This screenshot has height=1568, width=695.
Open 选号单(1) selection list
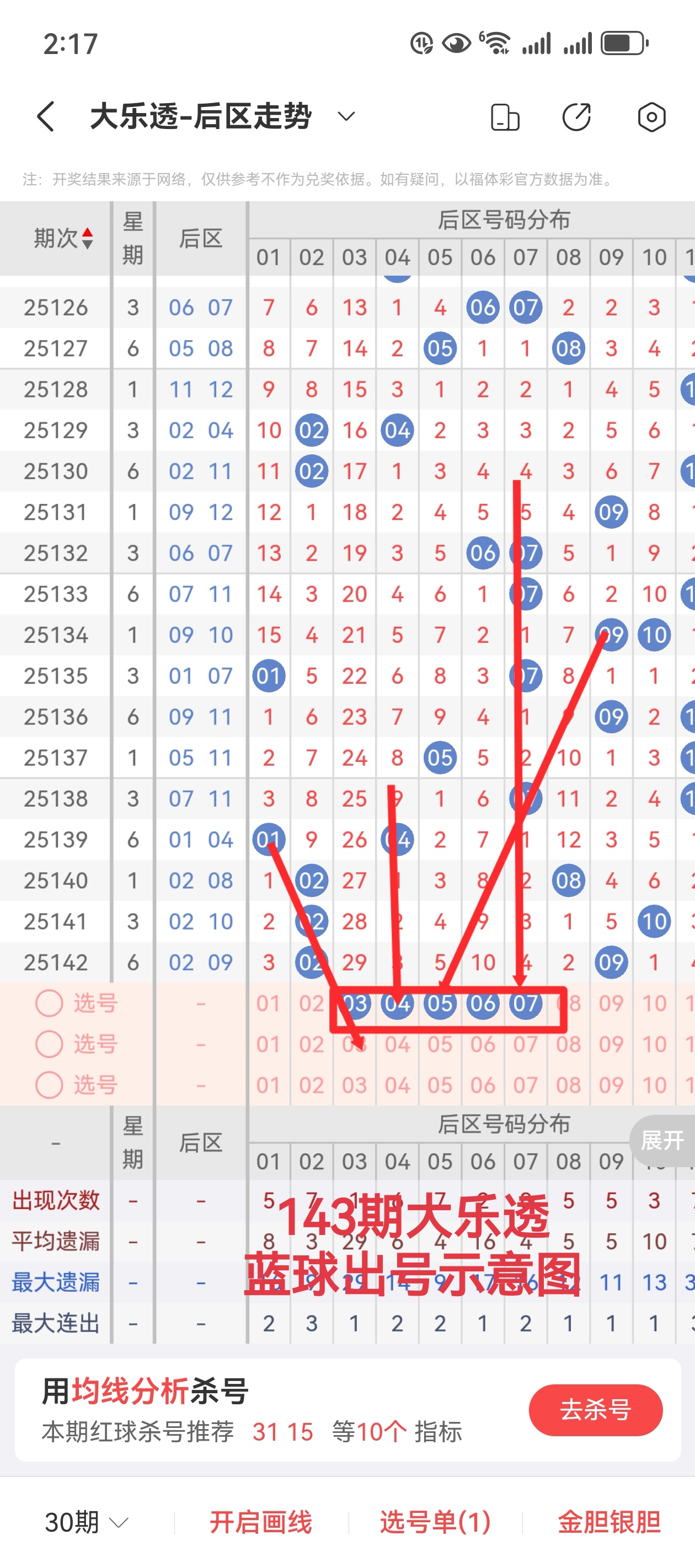click(436, 1522)
